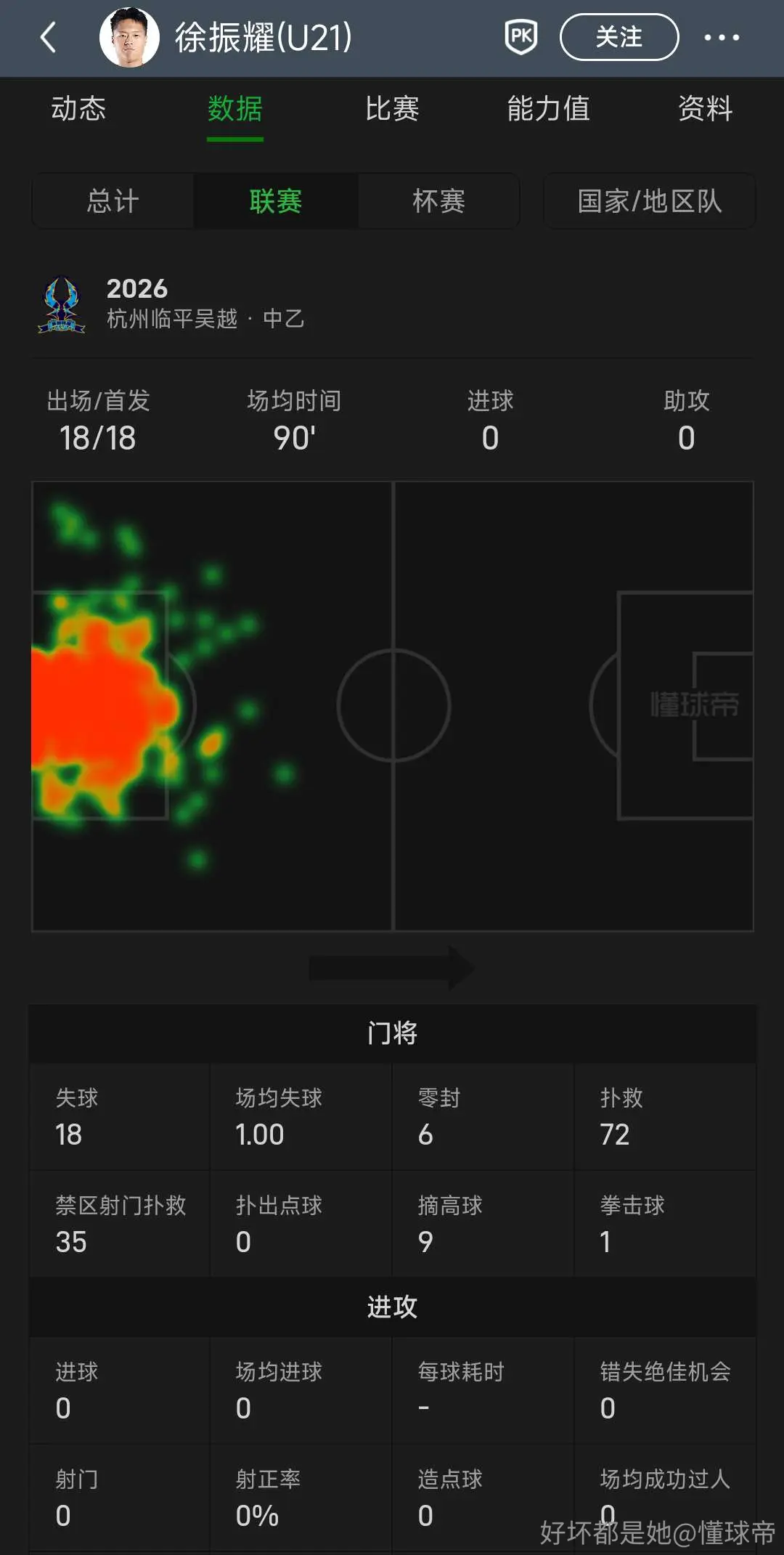The height and width of the screenshot is (1555, 784).
Task: Select the 总计 stats filter
Action: 113,201
